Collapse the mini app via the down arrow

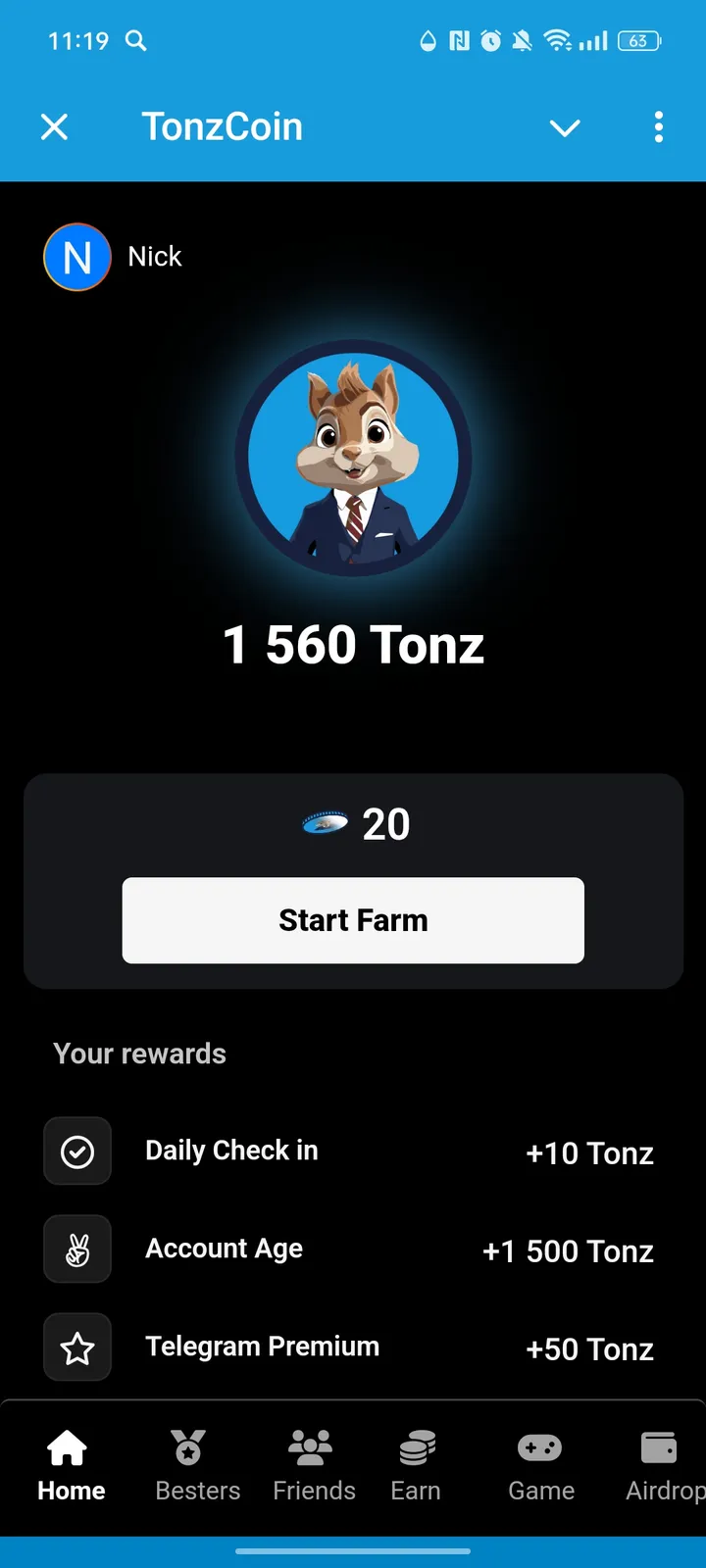(565, 127)
